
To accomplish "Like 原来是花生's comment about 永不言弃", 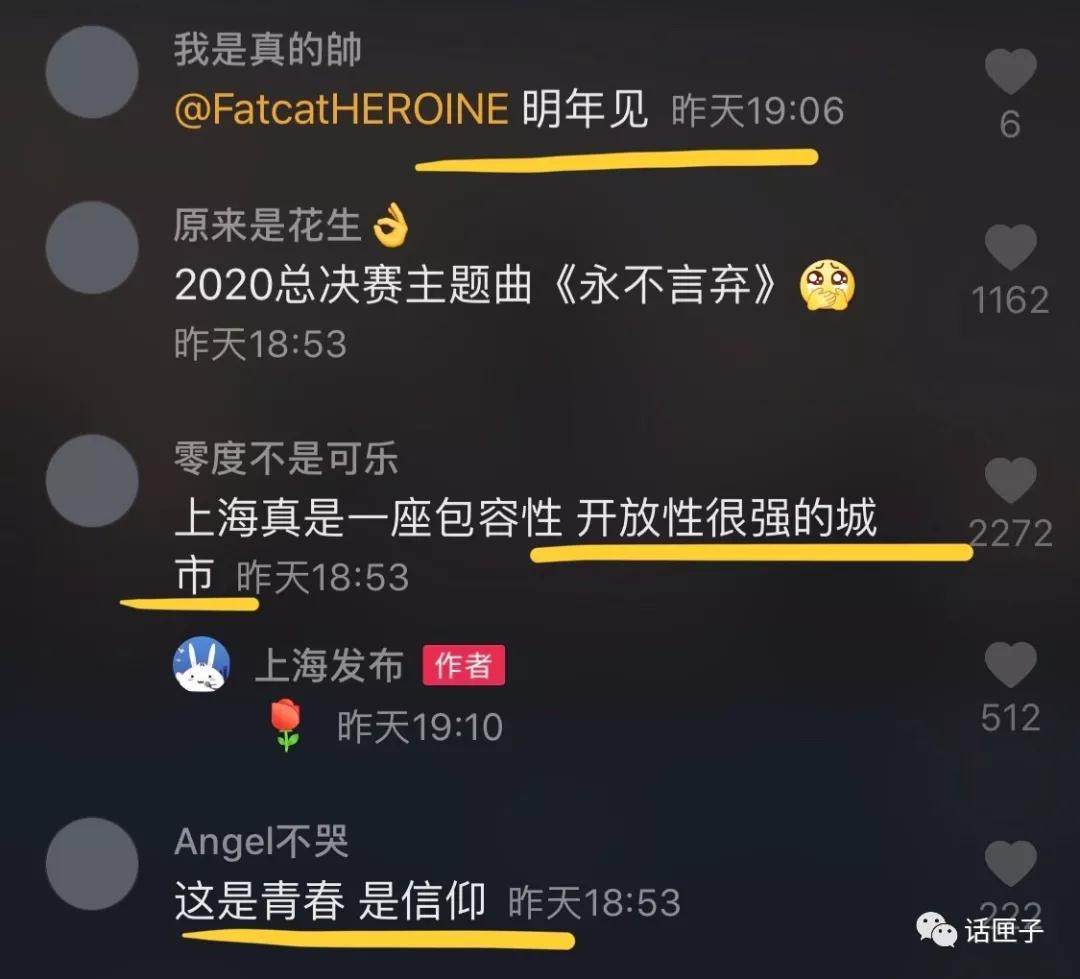I will (x=1010, y=248).
